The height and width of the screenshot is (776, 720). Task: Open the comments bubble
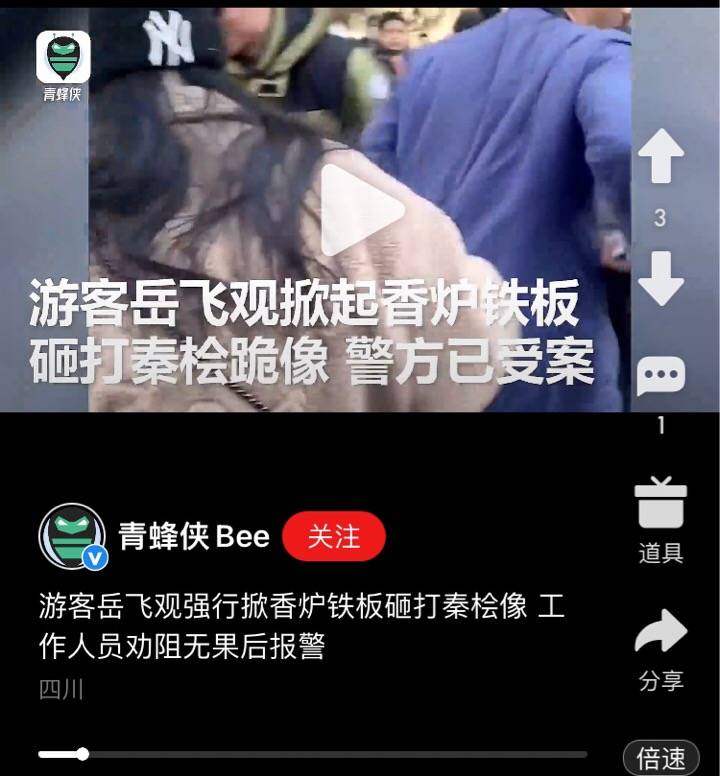point(661,377)
